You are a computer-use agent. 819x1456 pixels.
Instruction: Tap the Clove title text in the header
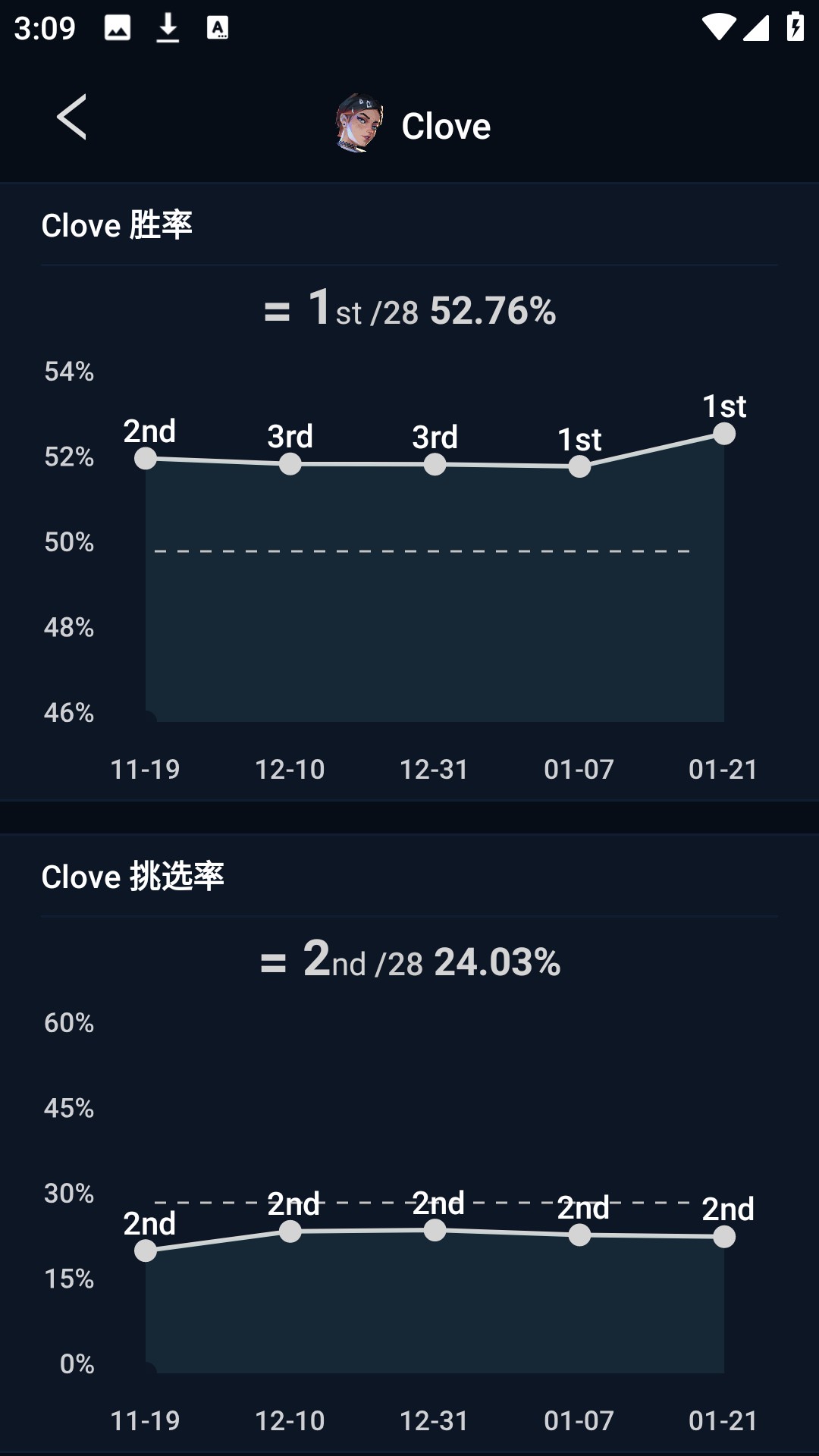click(x=446, y=127)
